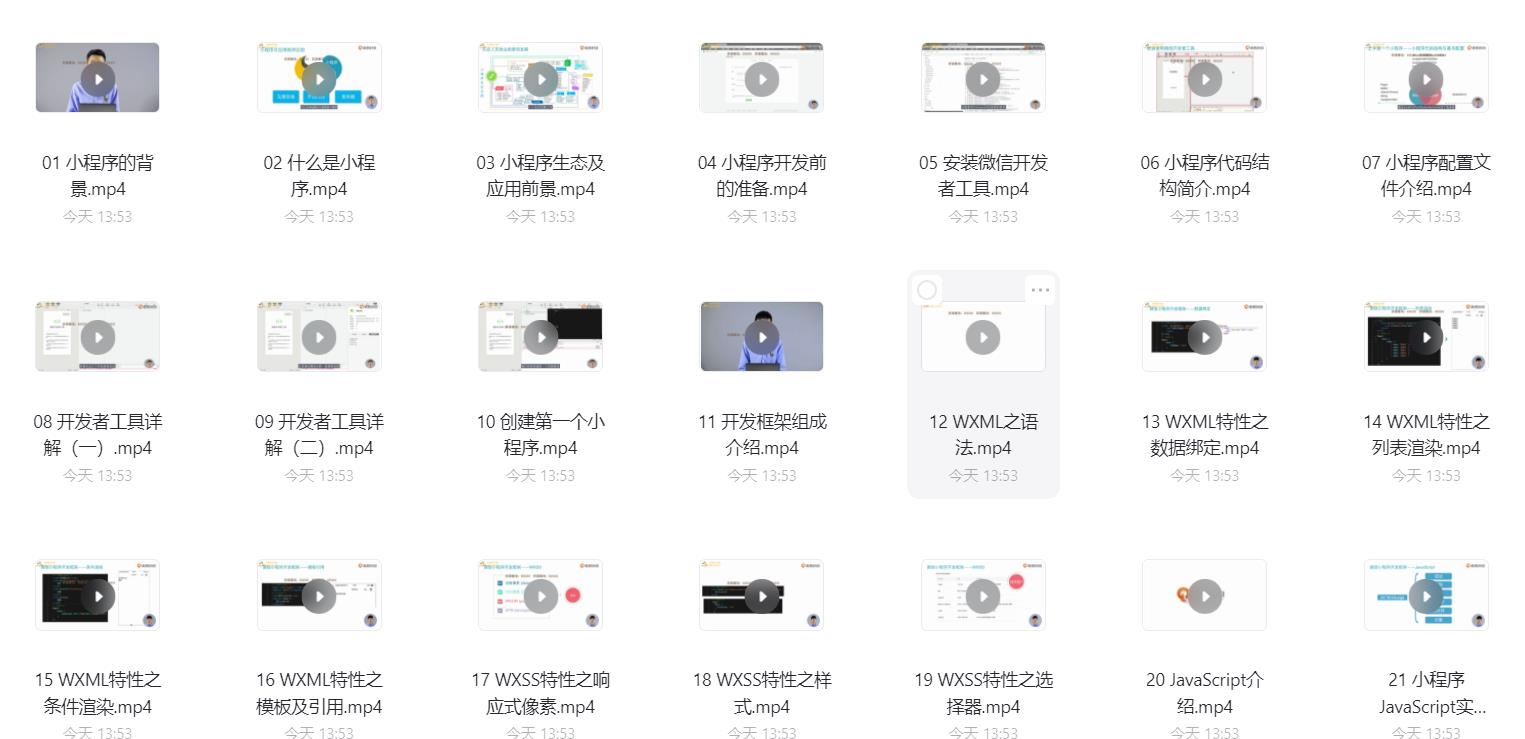Play 05 安装微信开发者工具.mp4

point(983,79)
